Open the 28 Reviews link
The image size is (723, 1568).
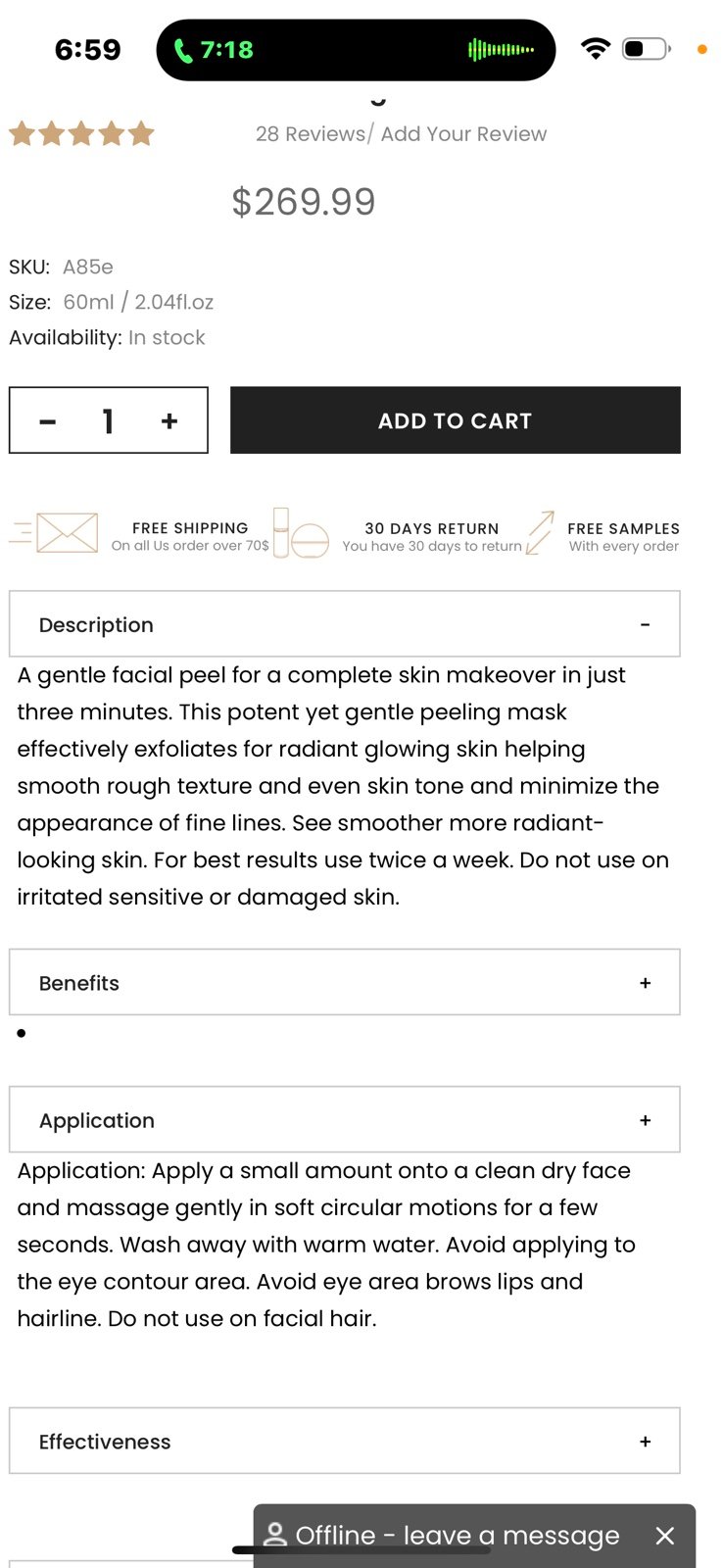click(311, 134)
